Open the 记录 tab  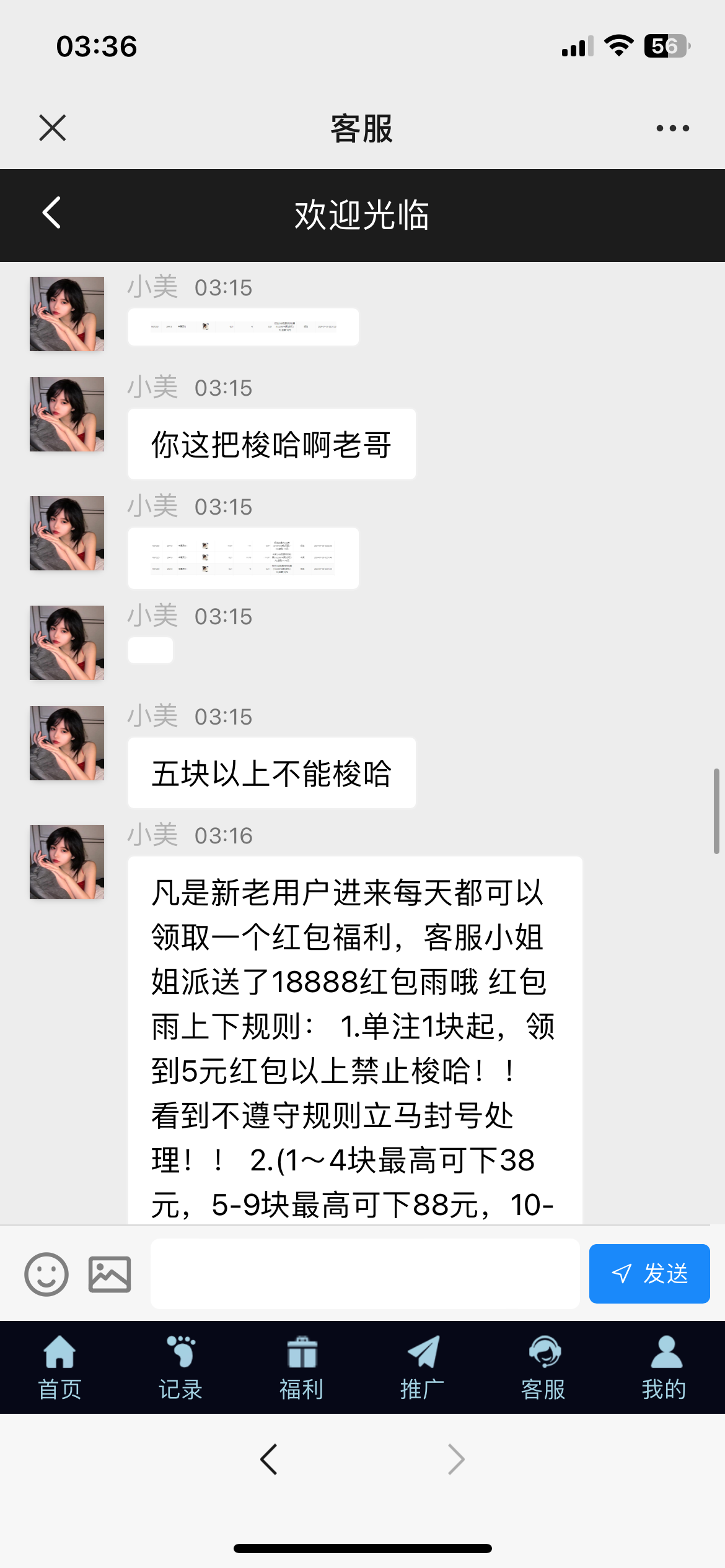181,1367
